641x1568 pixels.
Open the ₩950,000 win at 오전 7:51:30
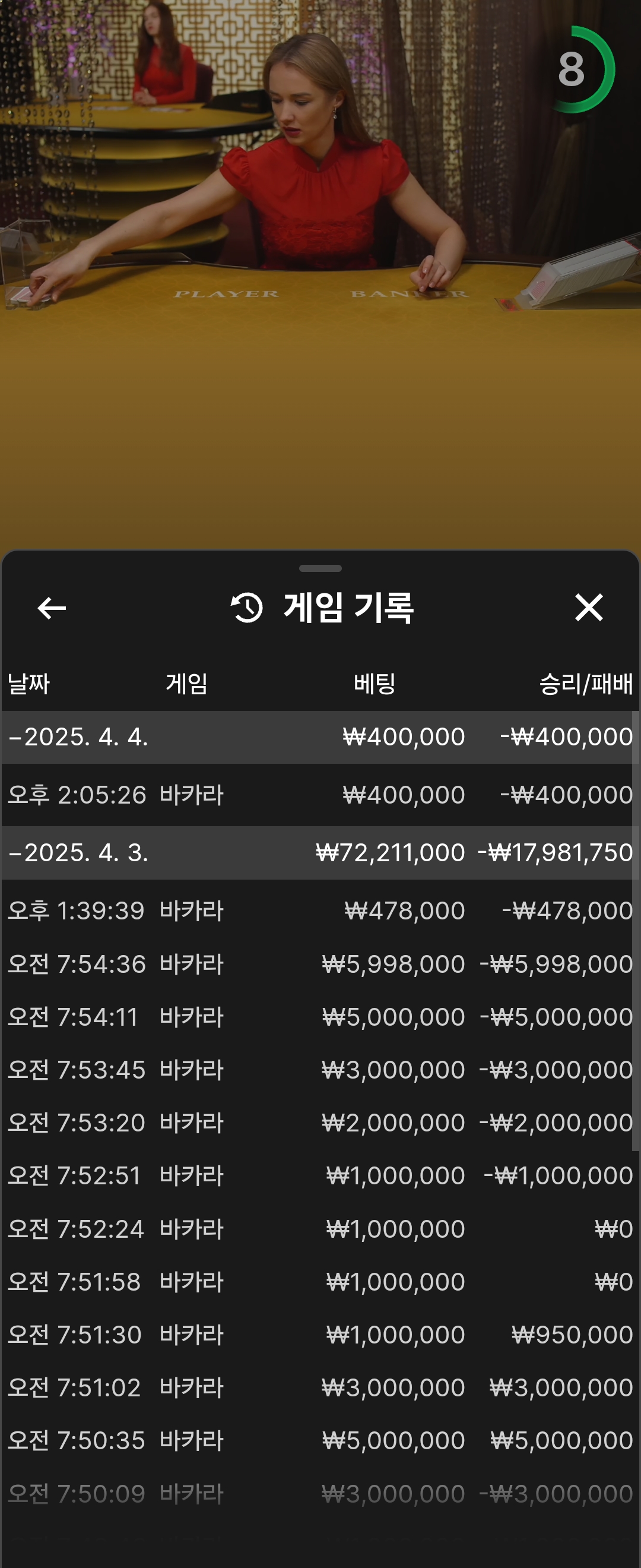(320, 1335)
